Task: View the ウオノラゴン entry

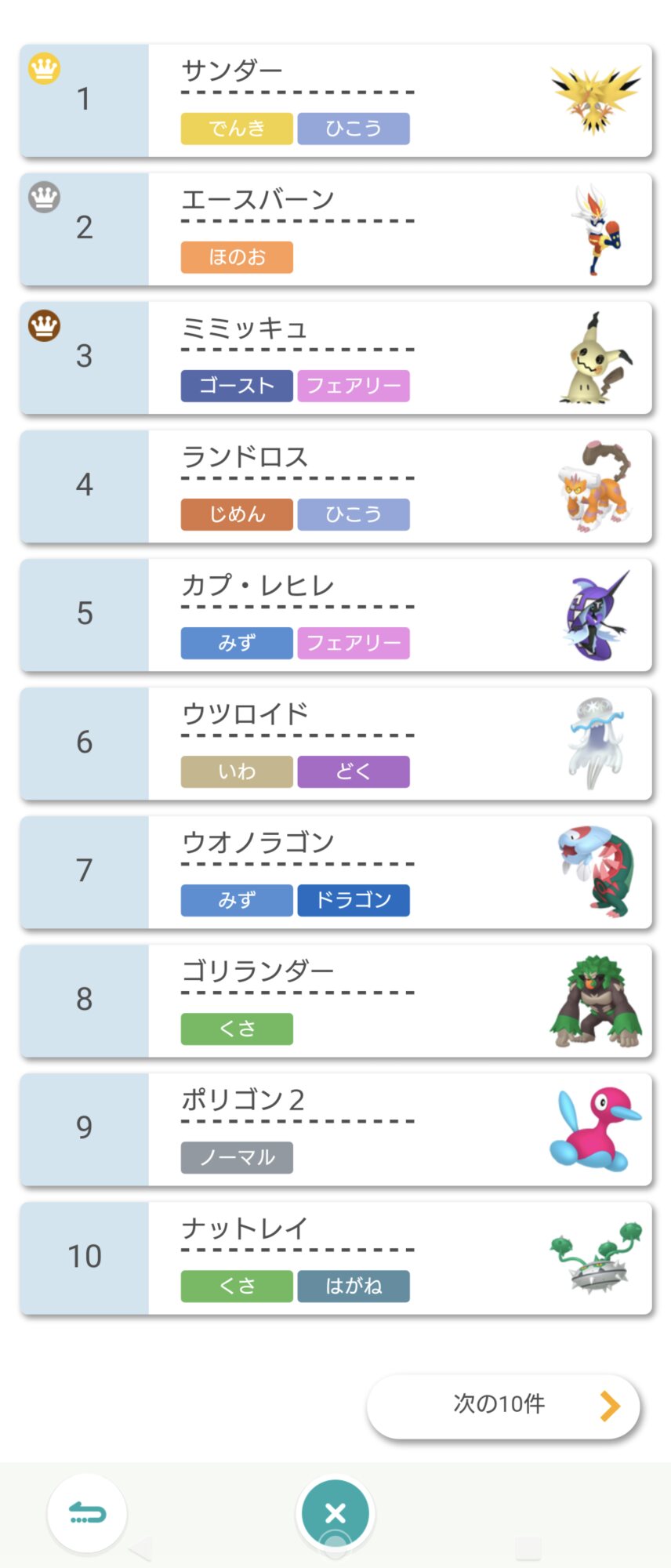Action: tap(335, 872)
